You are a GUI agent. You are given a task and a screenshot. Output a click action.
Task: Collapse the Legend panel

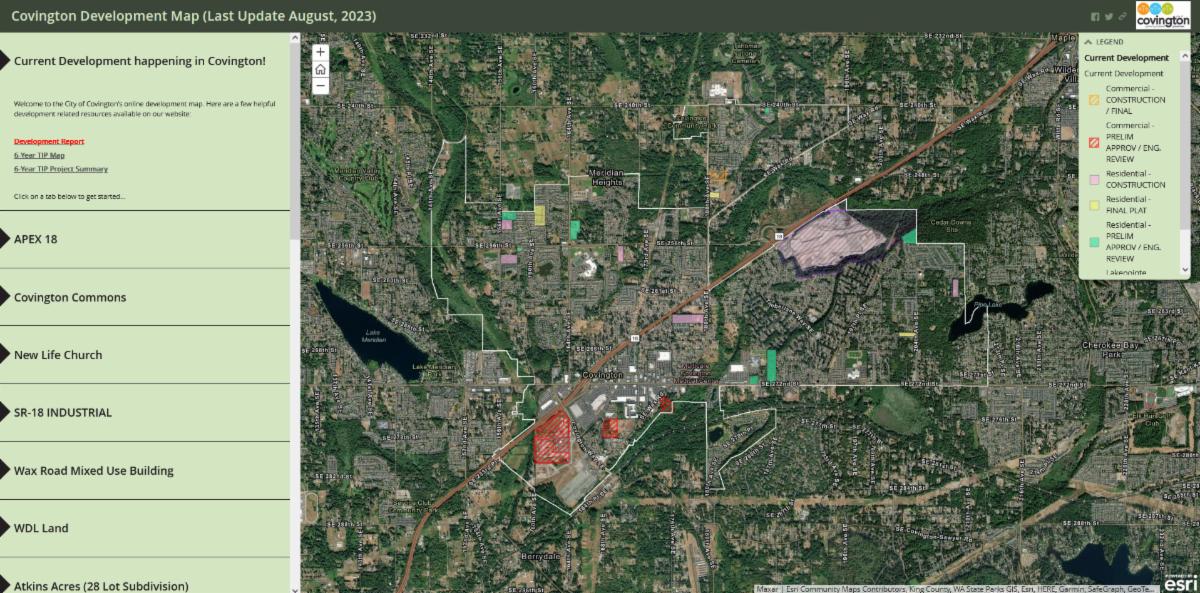coord(1089,42)
